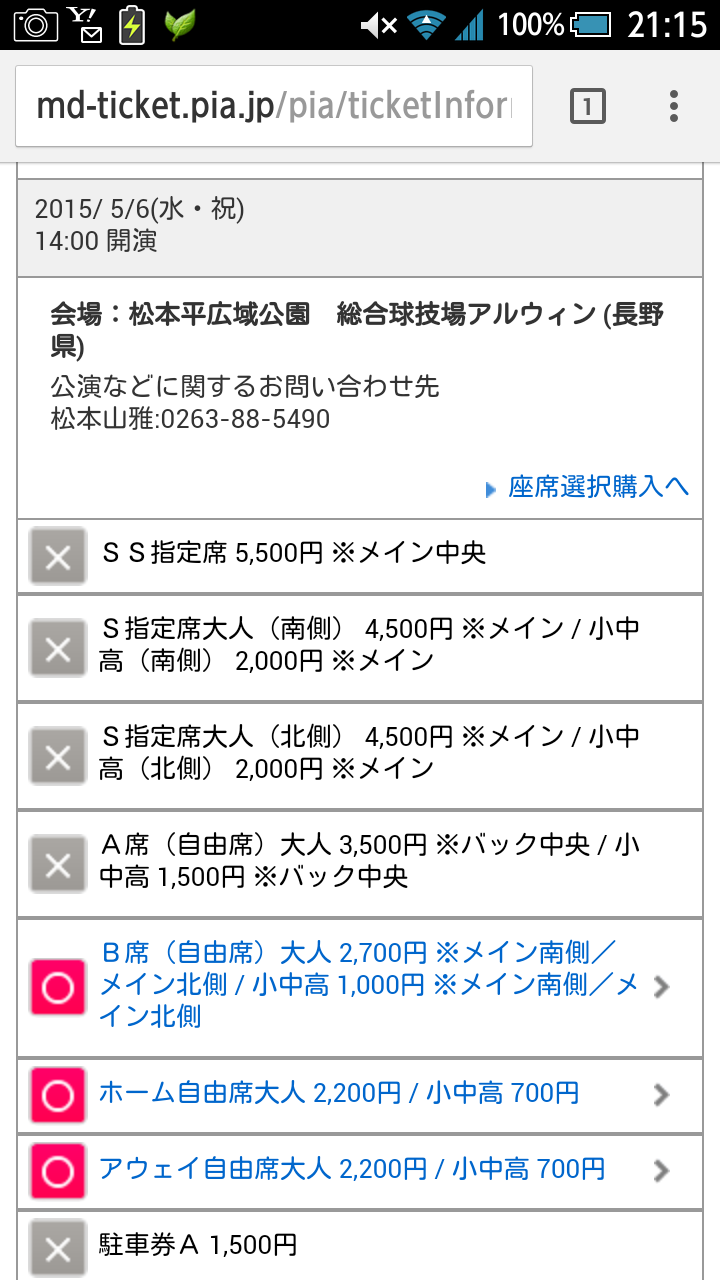Choose ホーム自由席大人 2,200円 ticket
Viewport: 720px width, 1280px height.
[x=360, y=1095]
